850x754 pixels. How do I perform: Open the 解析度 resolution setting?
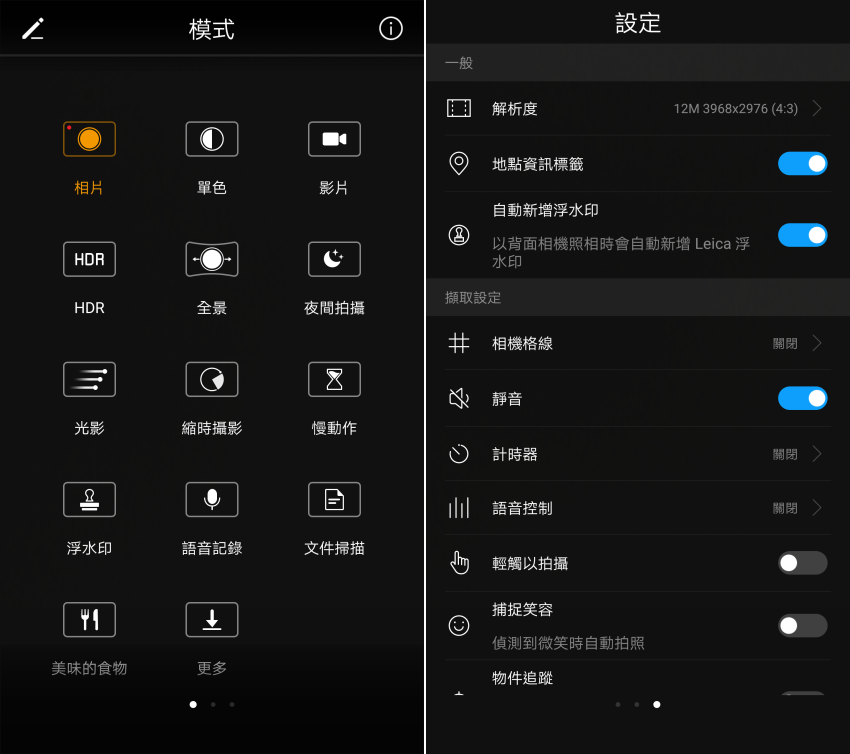637,108
